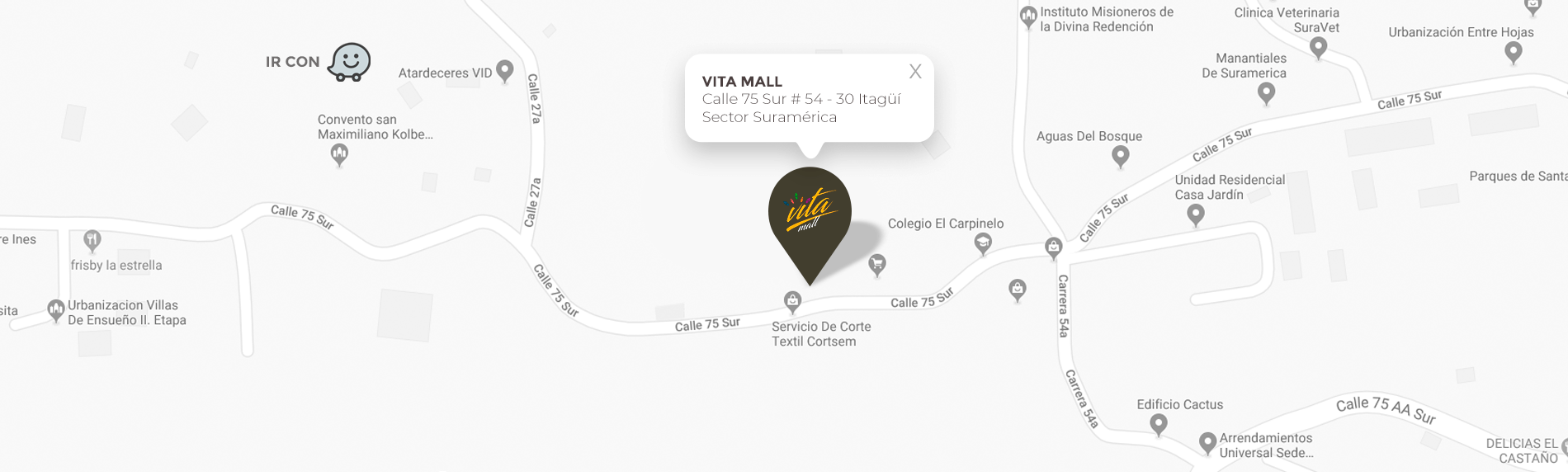This screenshot has width=1568, height=476.
Task: Select the Aguas Del Bosque pin
Action: [1120, 155]
